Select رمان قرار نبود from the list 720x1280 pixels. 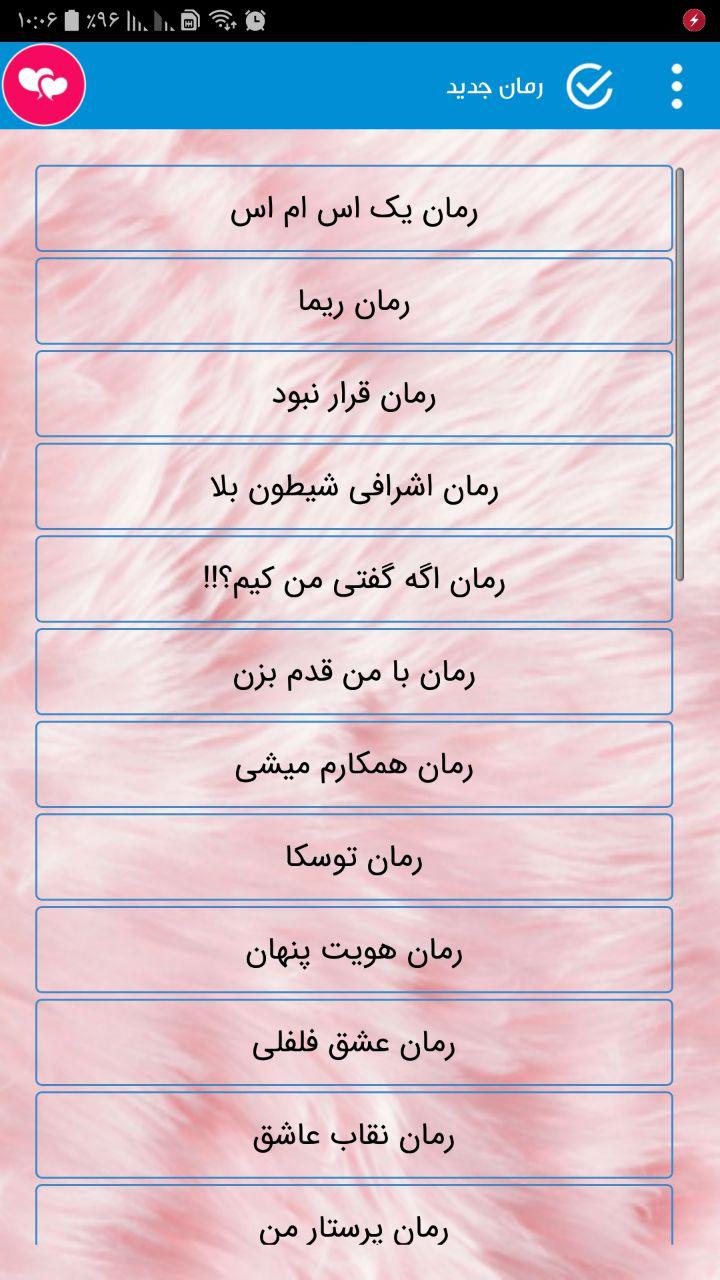[x=353, y=393]
